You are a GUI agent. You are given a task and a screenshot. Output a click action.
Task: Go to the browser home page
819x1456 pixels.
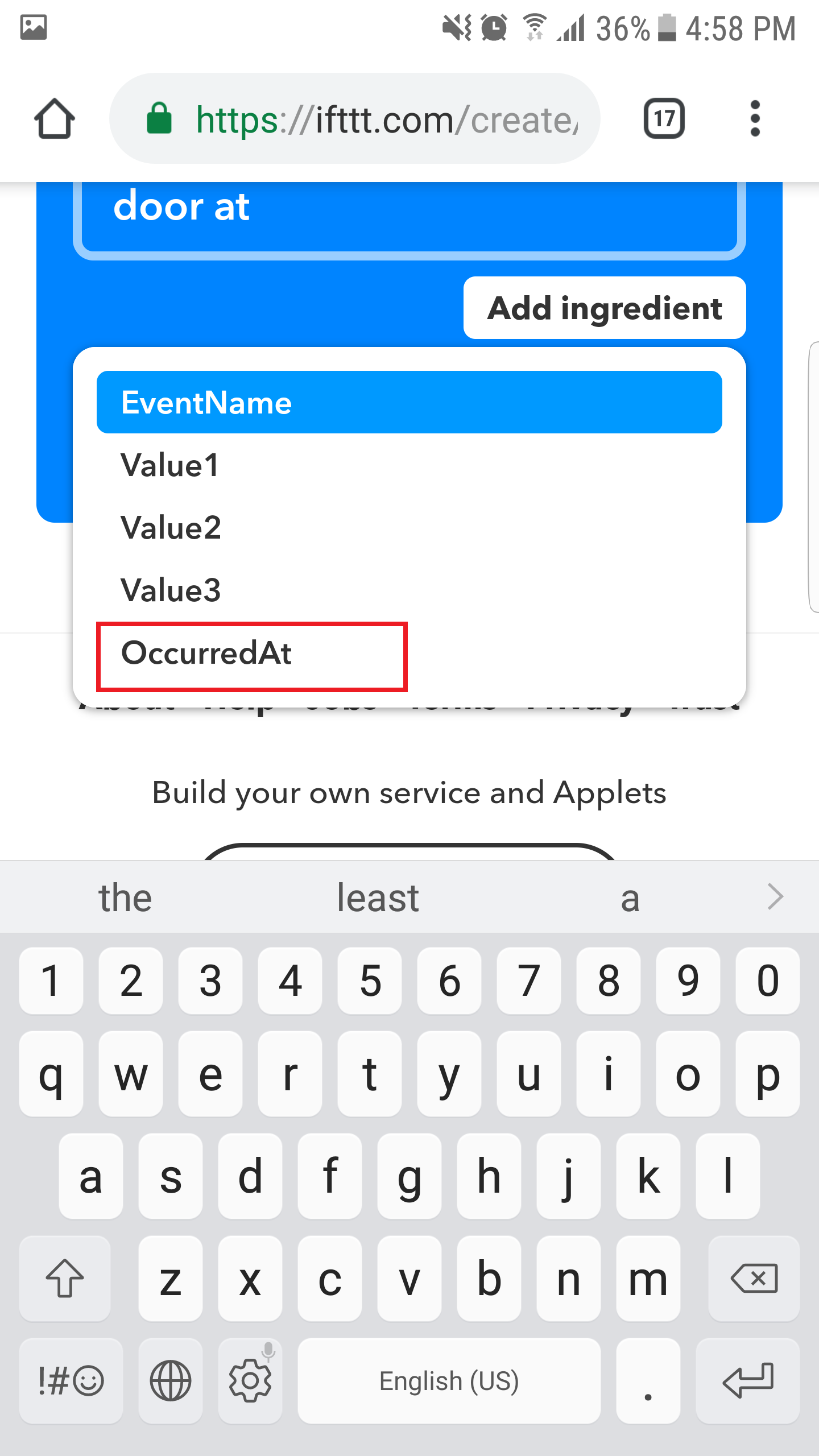coord(55,119)
